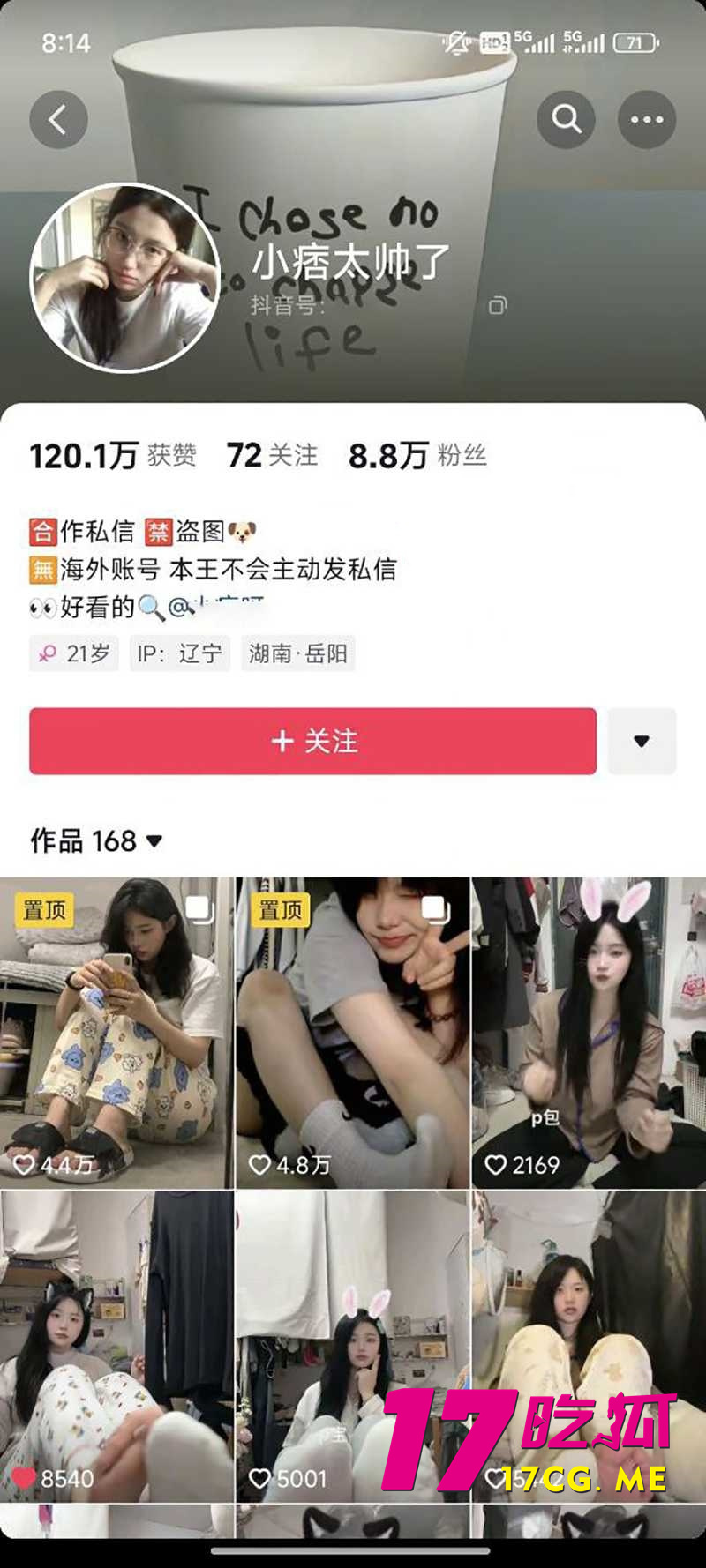Click the back arrow to leave profile

pyautogui.click(x=58, y=119)
